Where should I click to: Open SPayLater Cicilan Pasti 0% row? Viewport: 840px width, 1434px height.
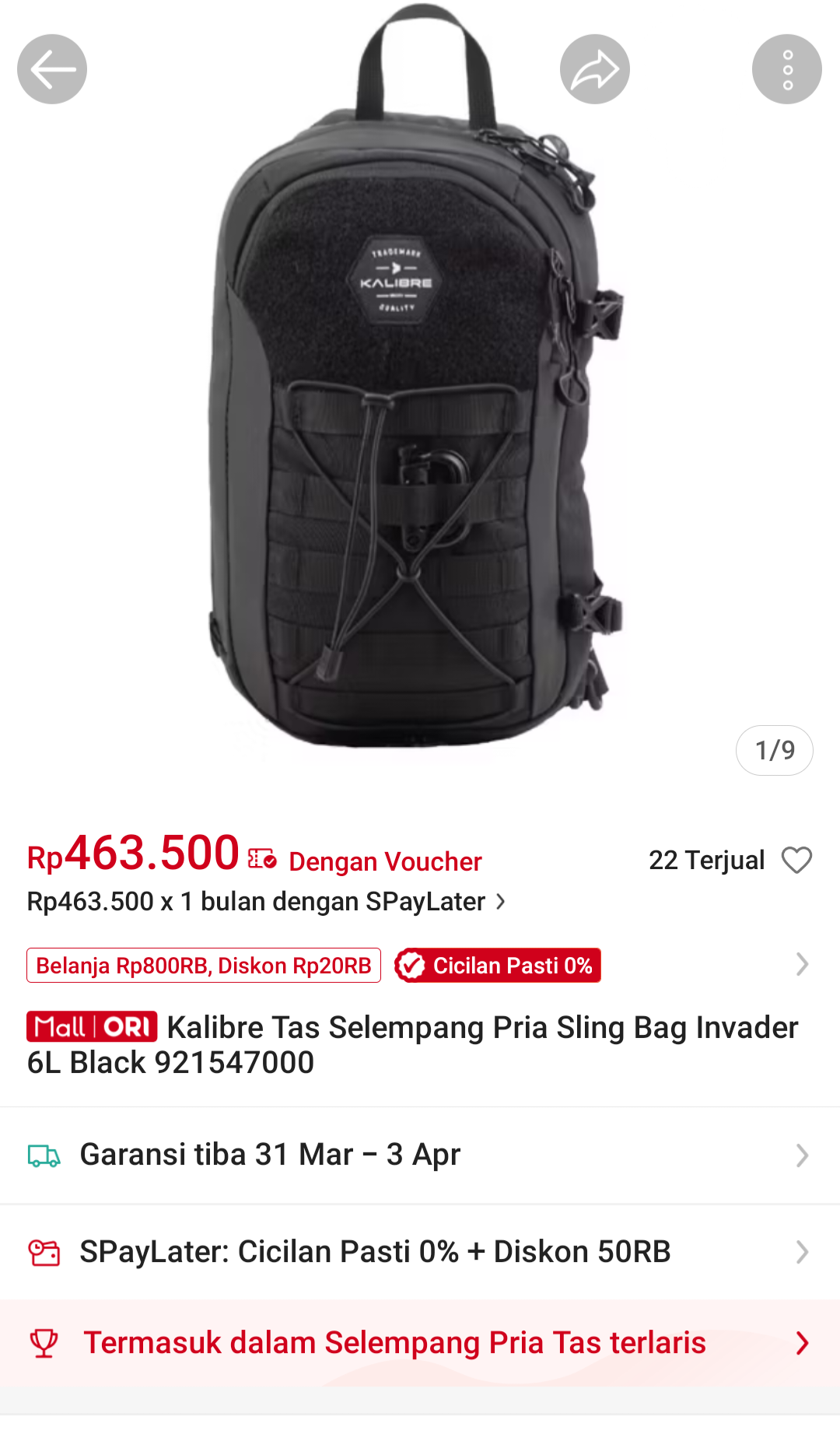pos(420,1252)
